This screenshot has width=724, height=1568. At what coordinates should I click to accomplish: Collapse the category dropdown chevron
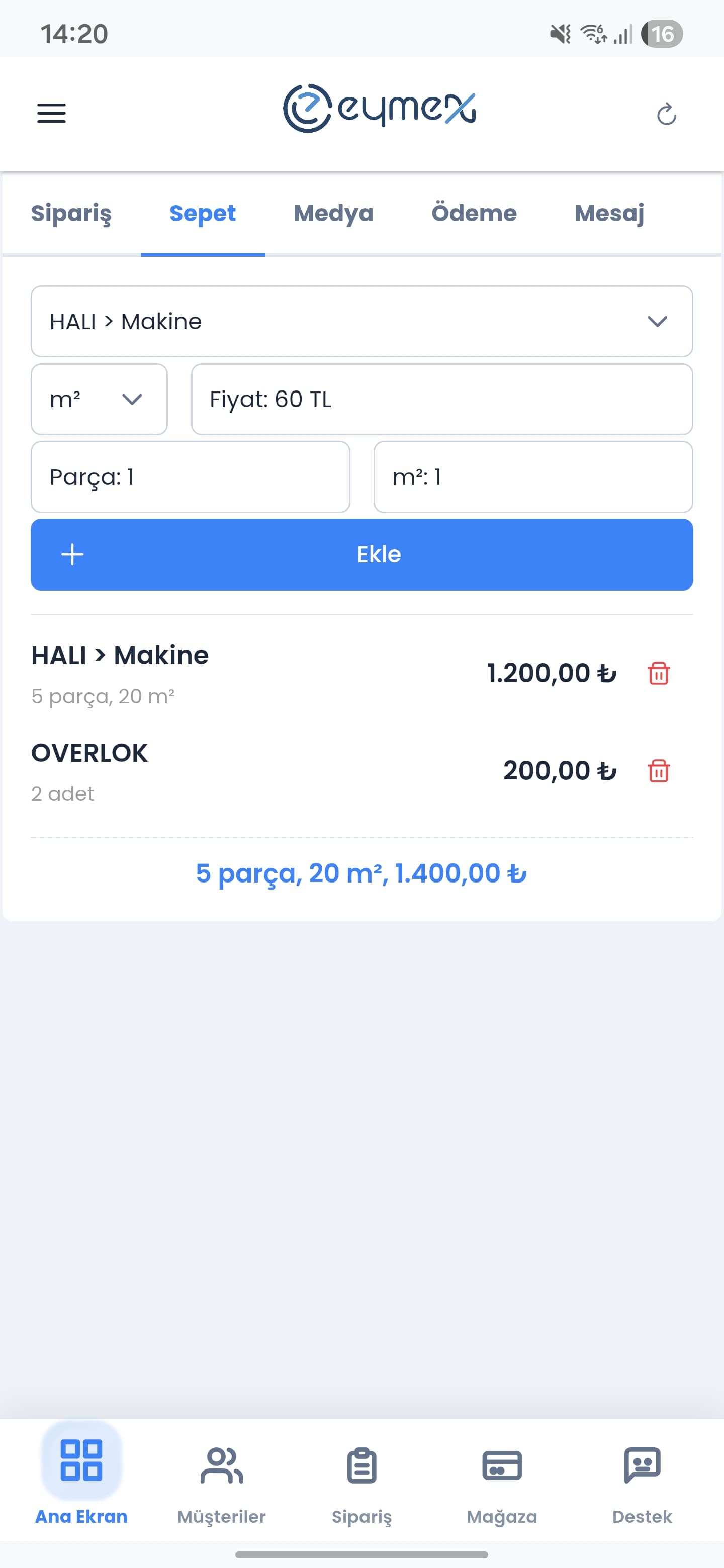coord(657,322)
